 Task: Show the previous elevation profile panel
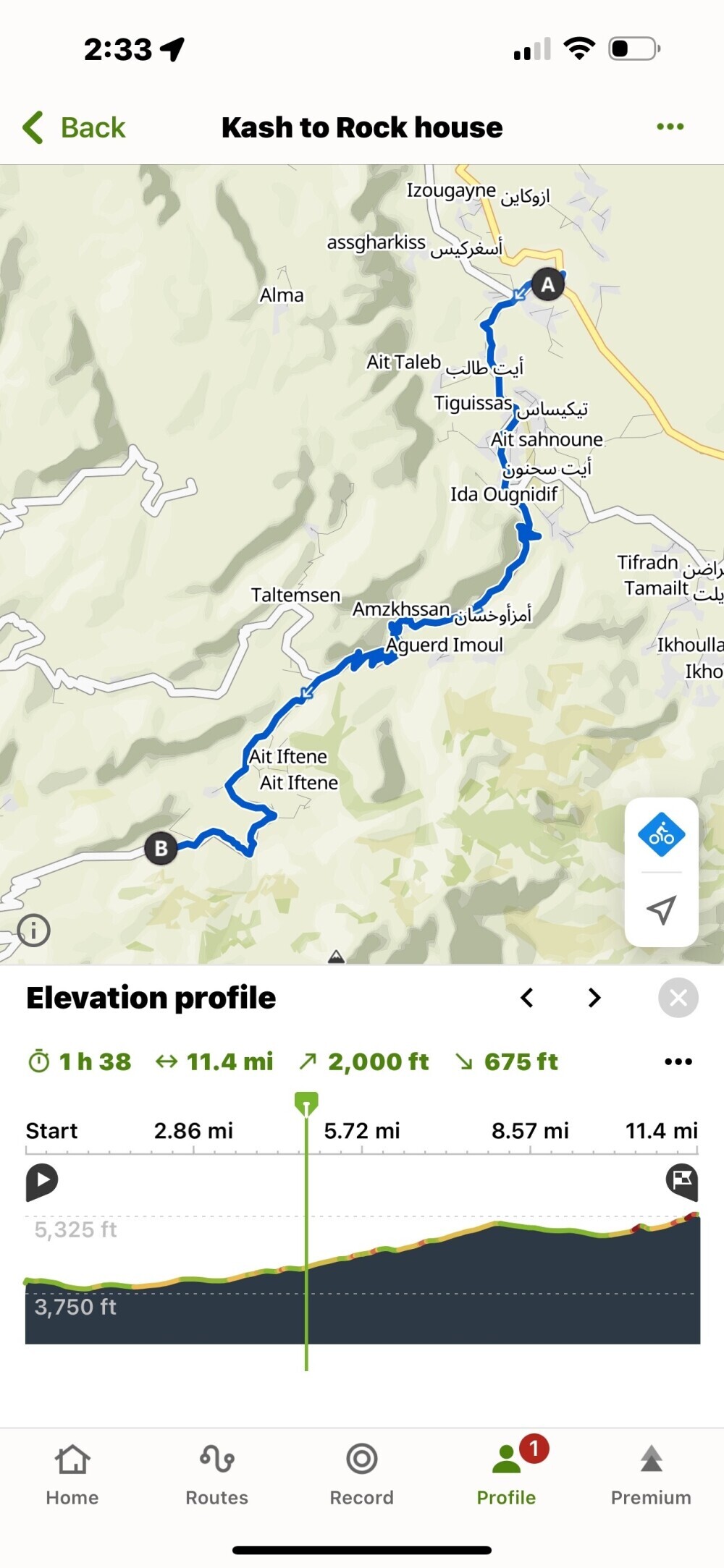point(527,998)
